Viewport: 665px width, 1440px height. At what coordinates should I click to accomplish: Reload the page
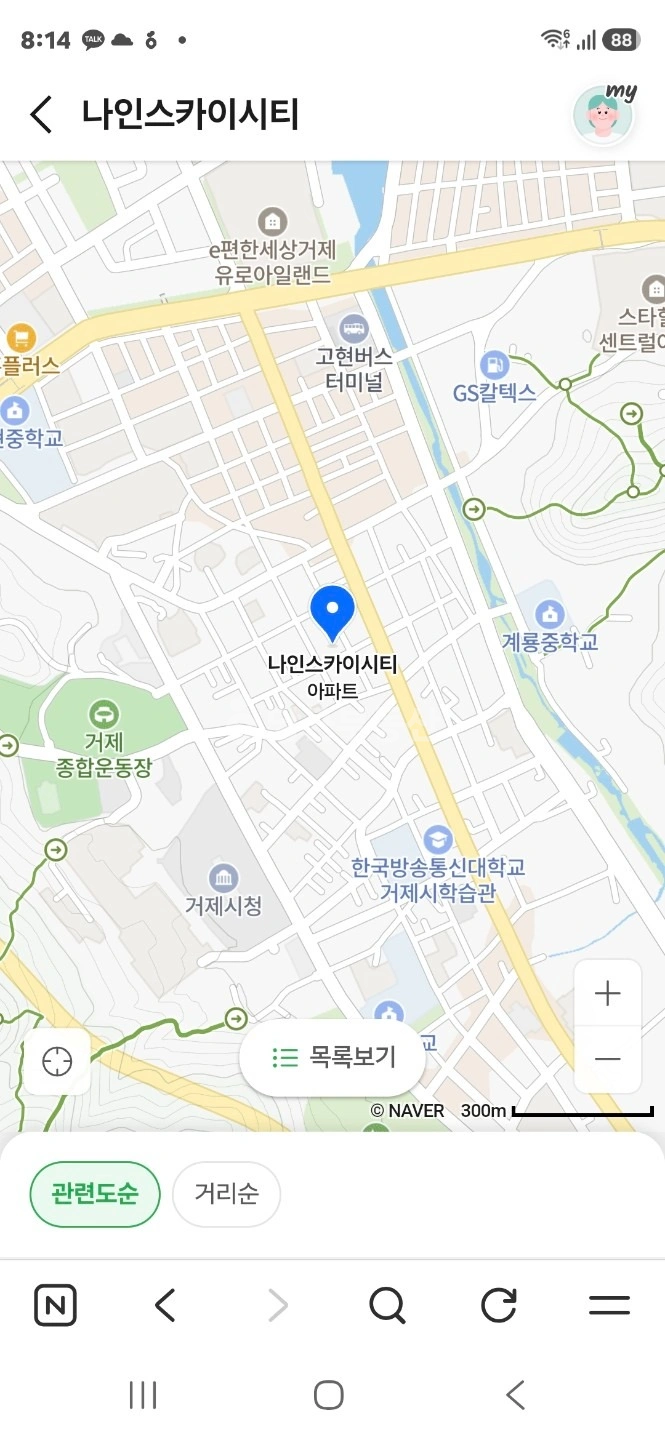(498, 1305)
